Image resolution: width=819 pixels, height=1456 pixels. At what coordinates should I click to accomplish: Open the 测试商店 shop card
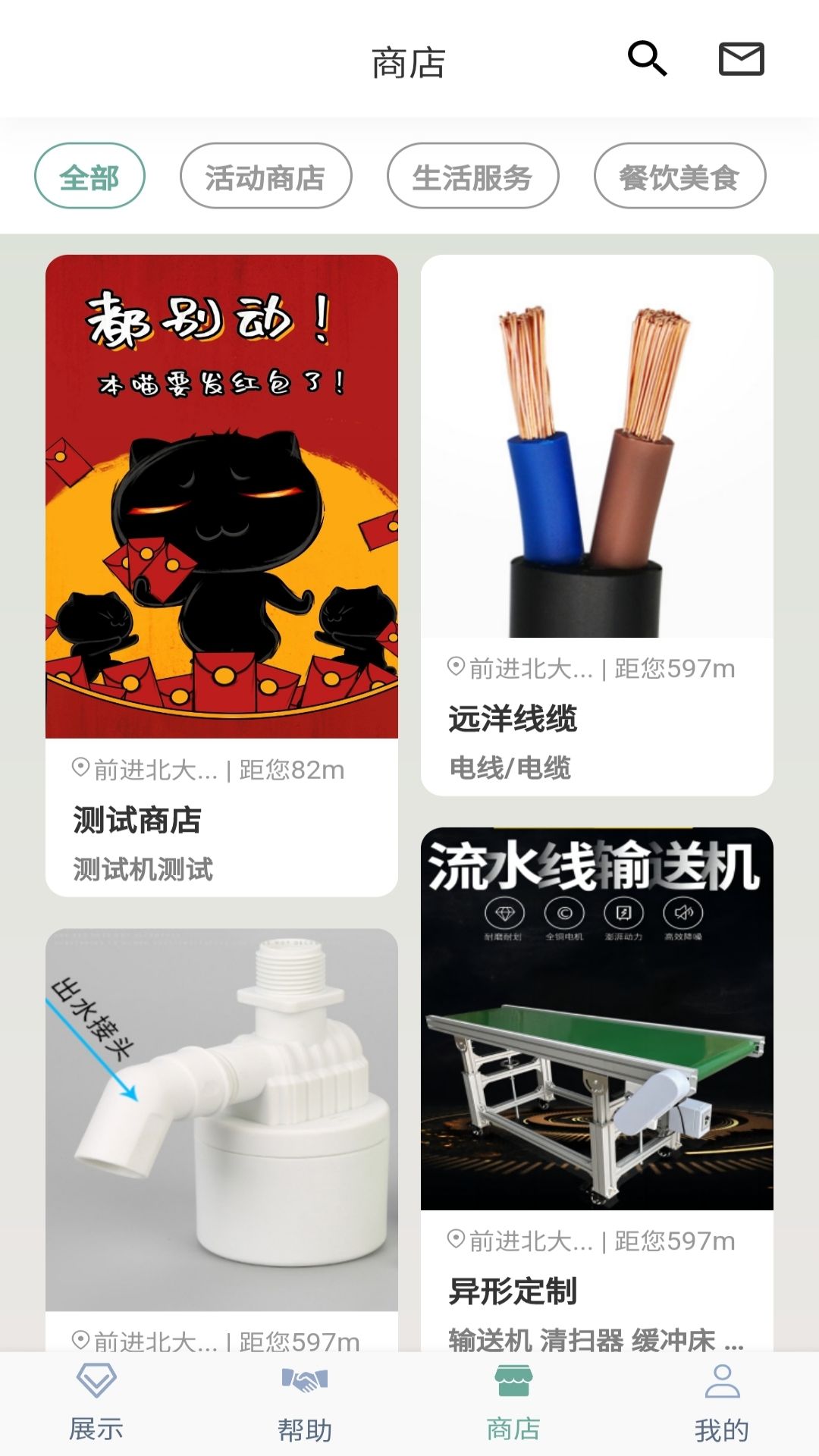tap(221, 575)
